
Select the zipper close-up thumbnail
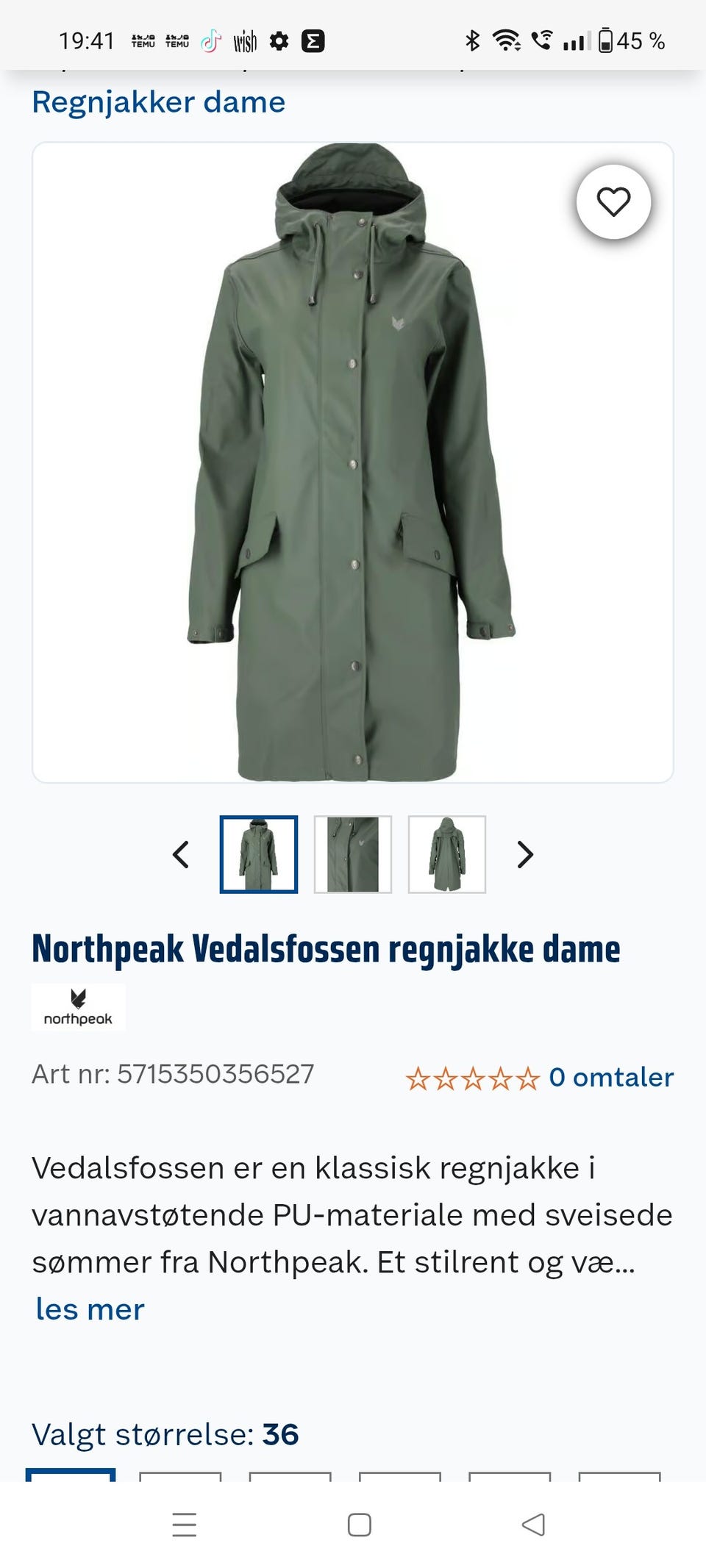[353, 855]
